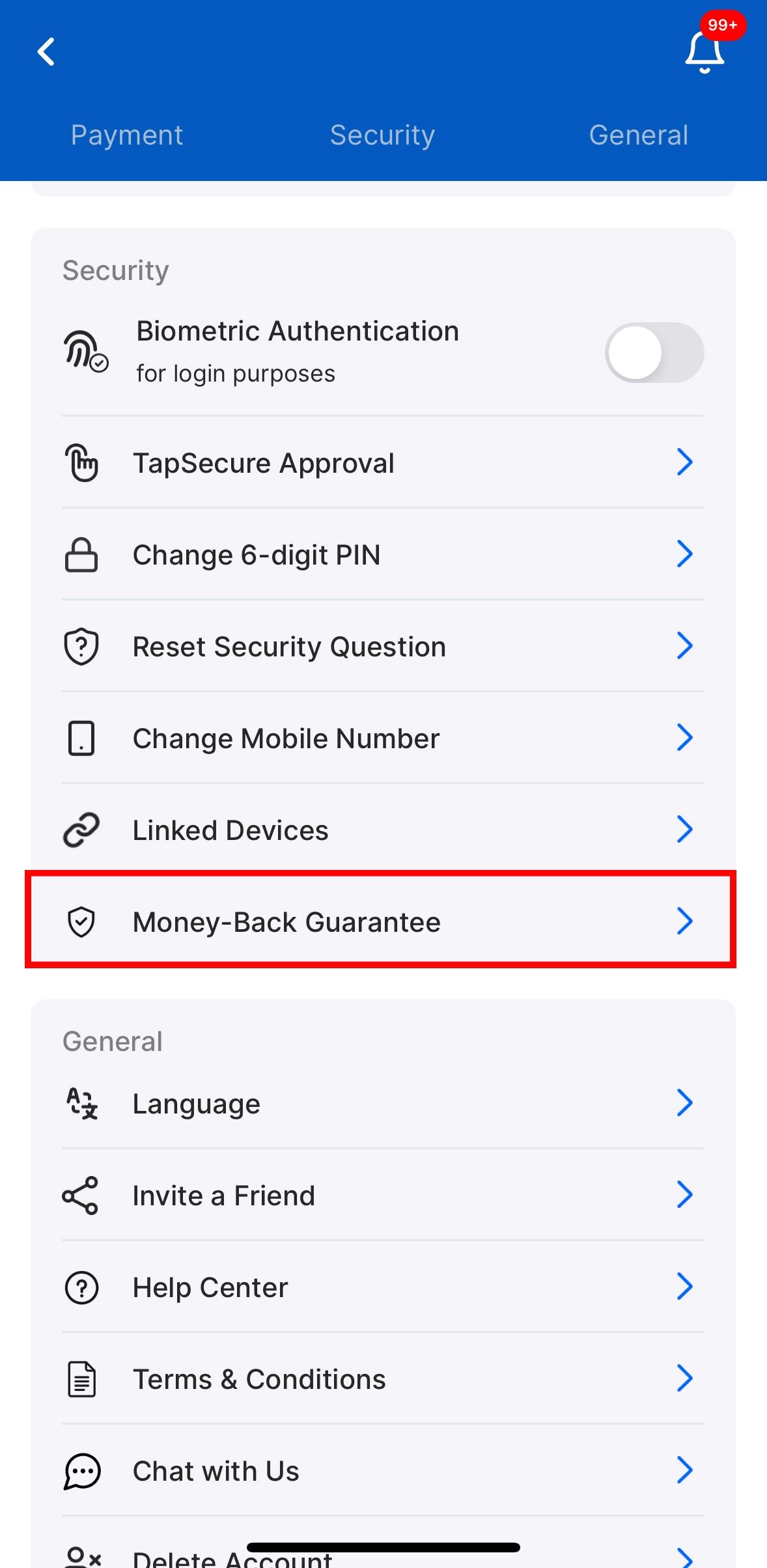Open Language settings
Screen dimensions: 767x1568
click(383, 1104)
